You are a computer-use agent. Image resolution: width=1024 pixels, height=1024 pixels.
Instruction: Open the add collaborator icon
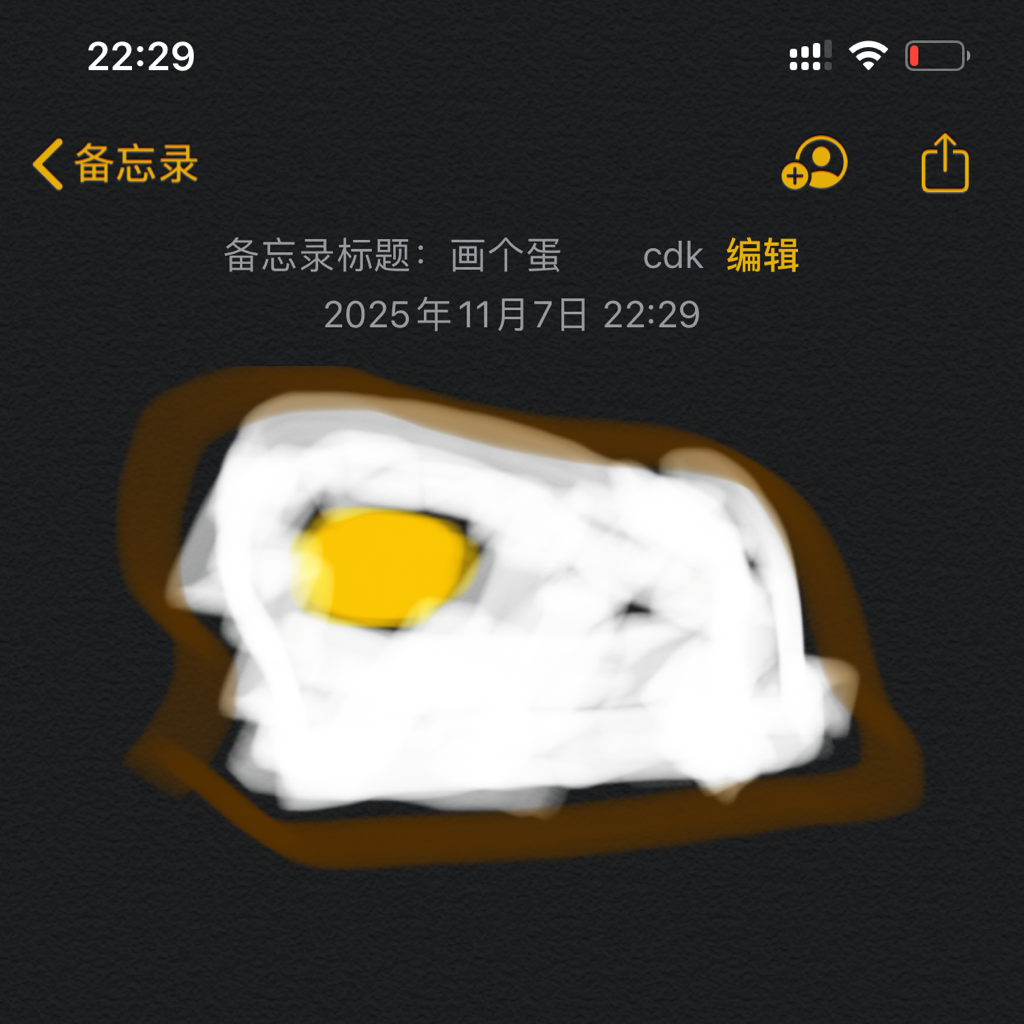[x=814, y=164]
